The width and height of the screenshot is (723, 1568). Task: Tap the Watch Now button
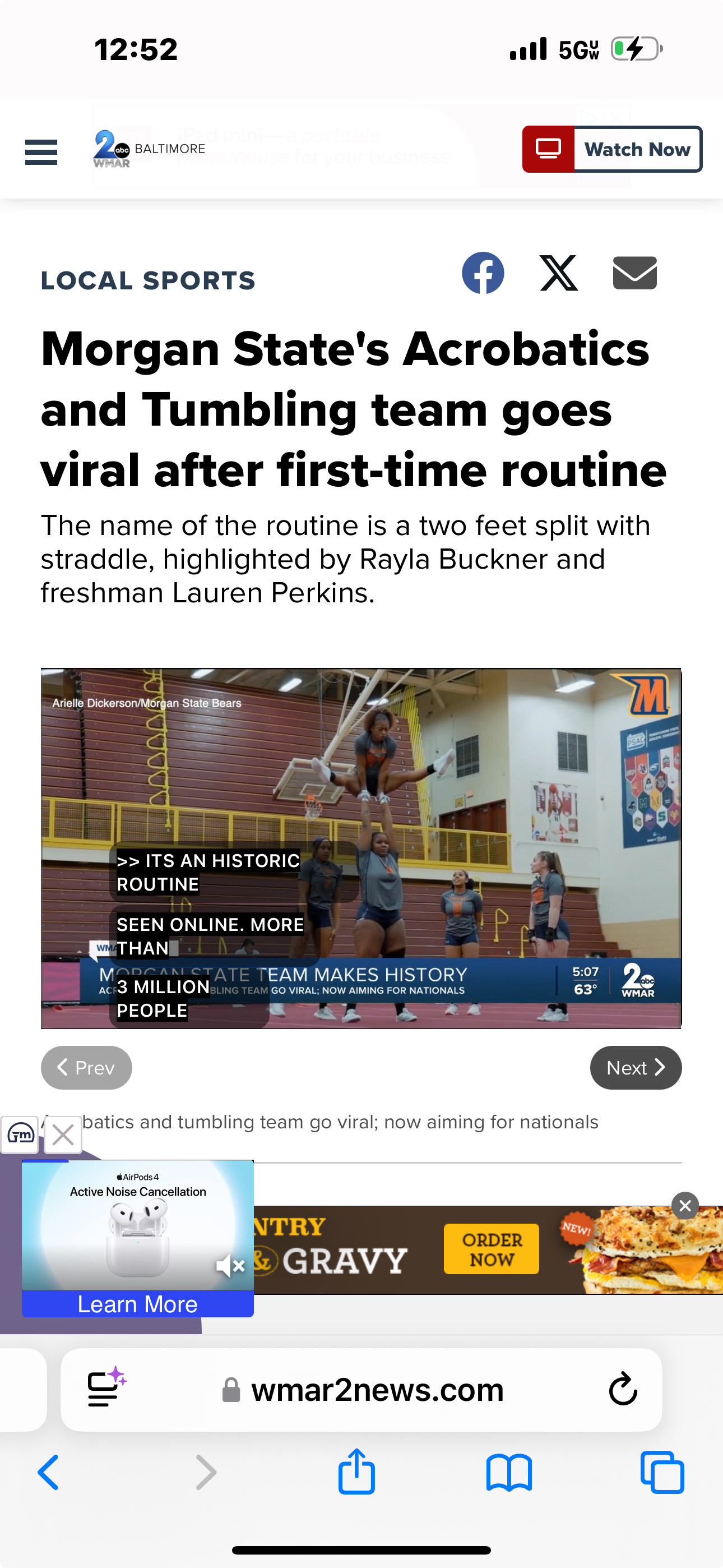(x=611, y=149)
